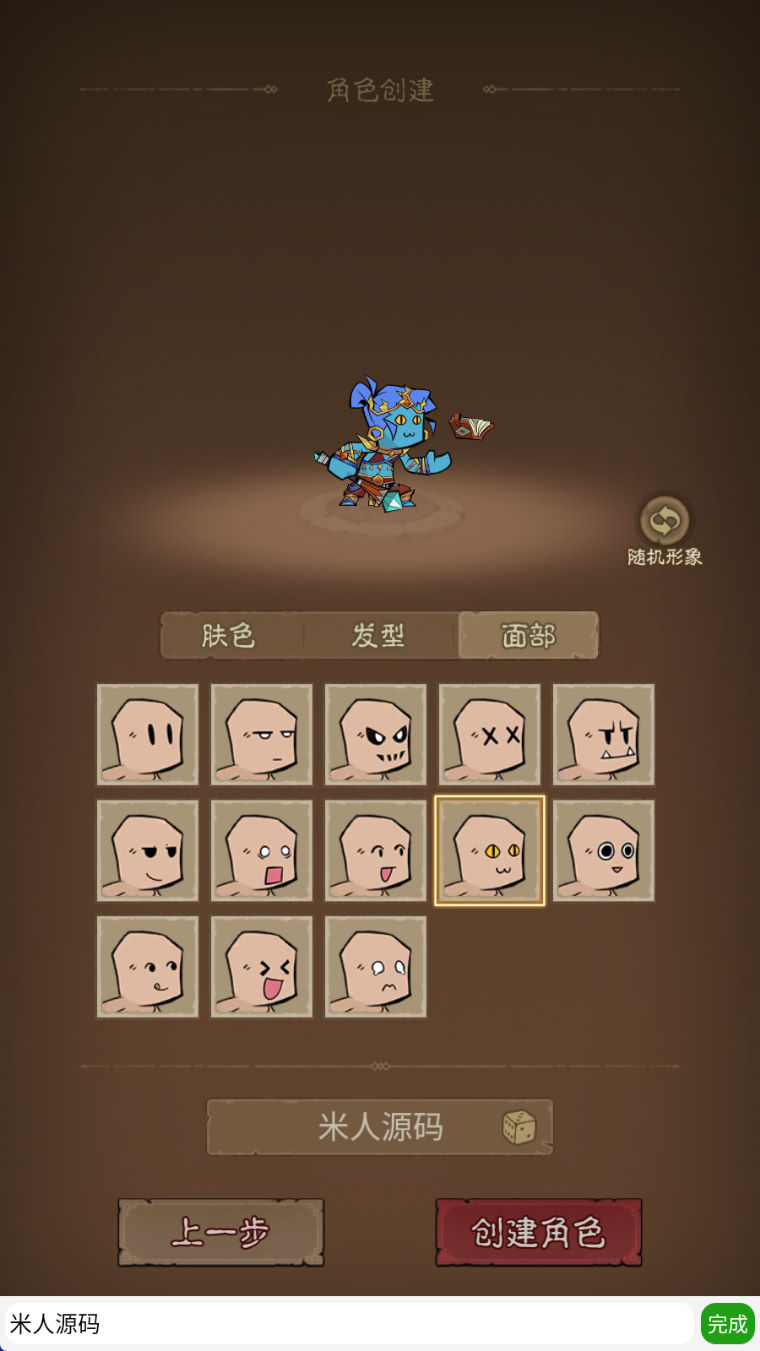This screenshot has height=1351, width=760.
Task: Select the yellow cat-eyed face
Action: 490,851
